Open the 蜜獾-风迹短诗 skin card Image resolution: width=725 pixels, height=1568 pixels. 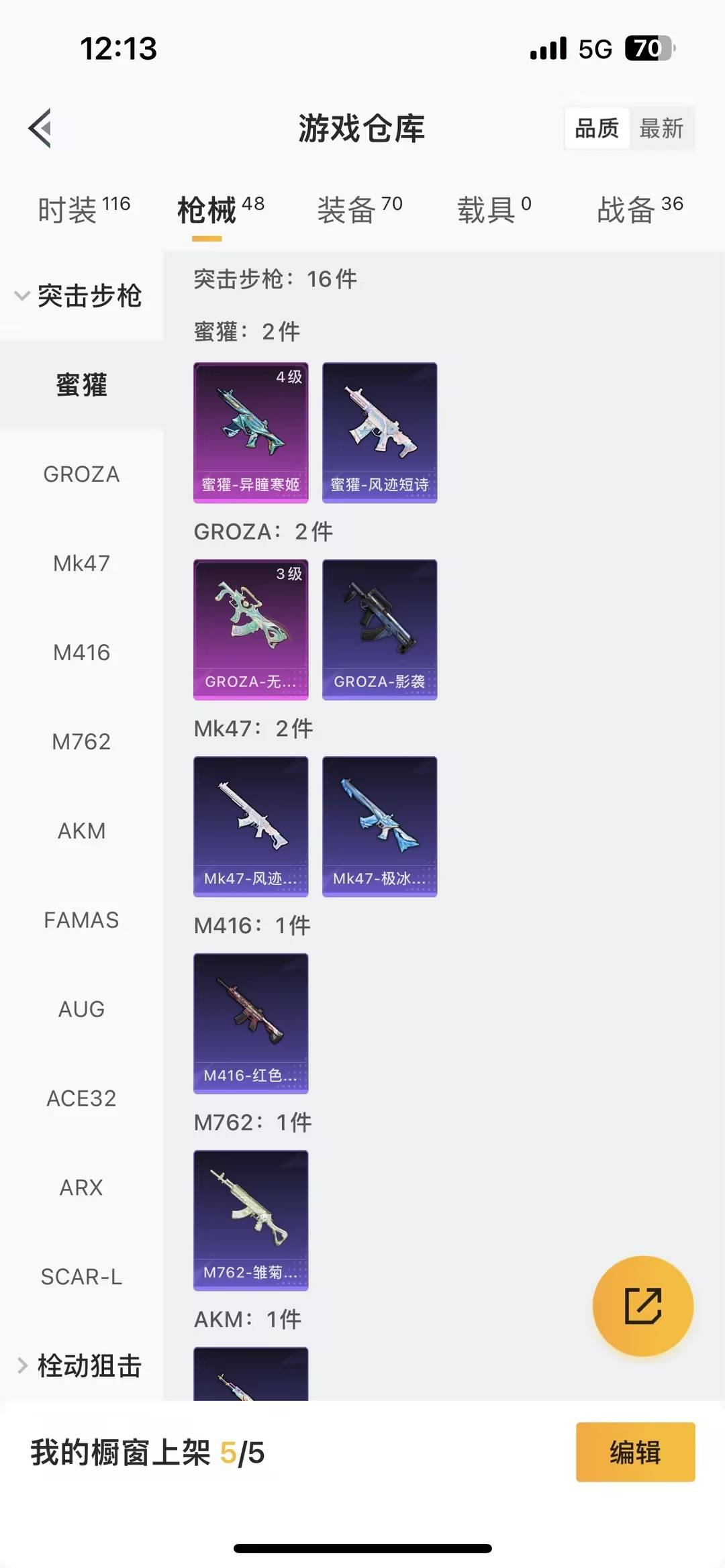pyautogui.click(x=379, y=433)
